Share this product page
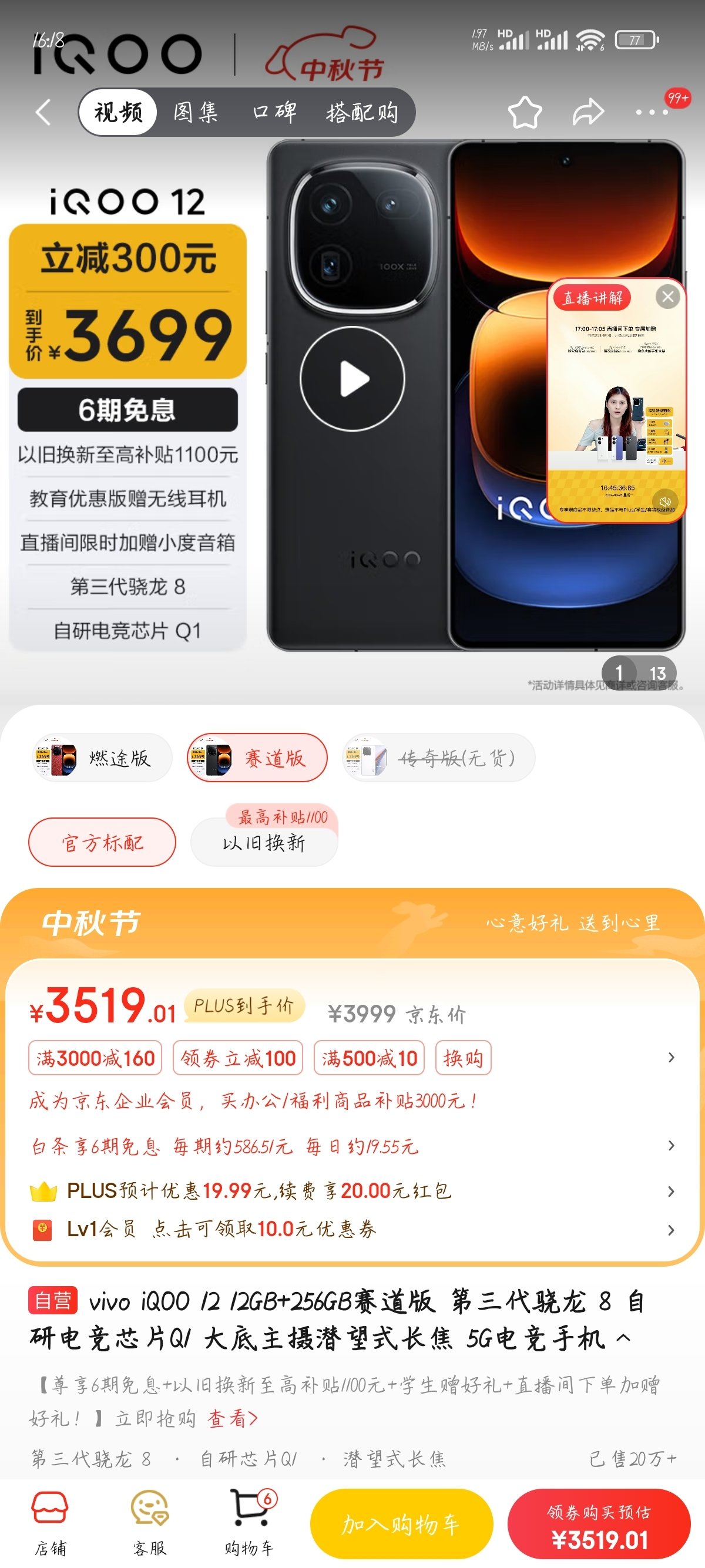The height and width of the screenshot is (1568, 705). pyautogui.click(x=588, y=112)
